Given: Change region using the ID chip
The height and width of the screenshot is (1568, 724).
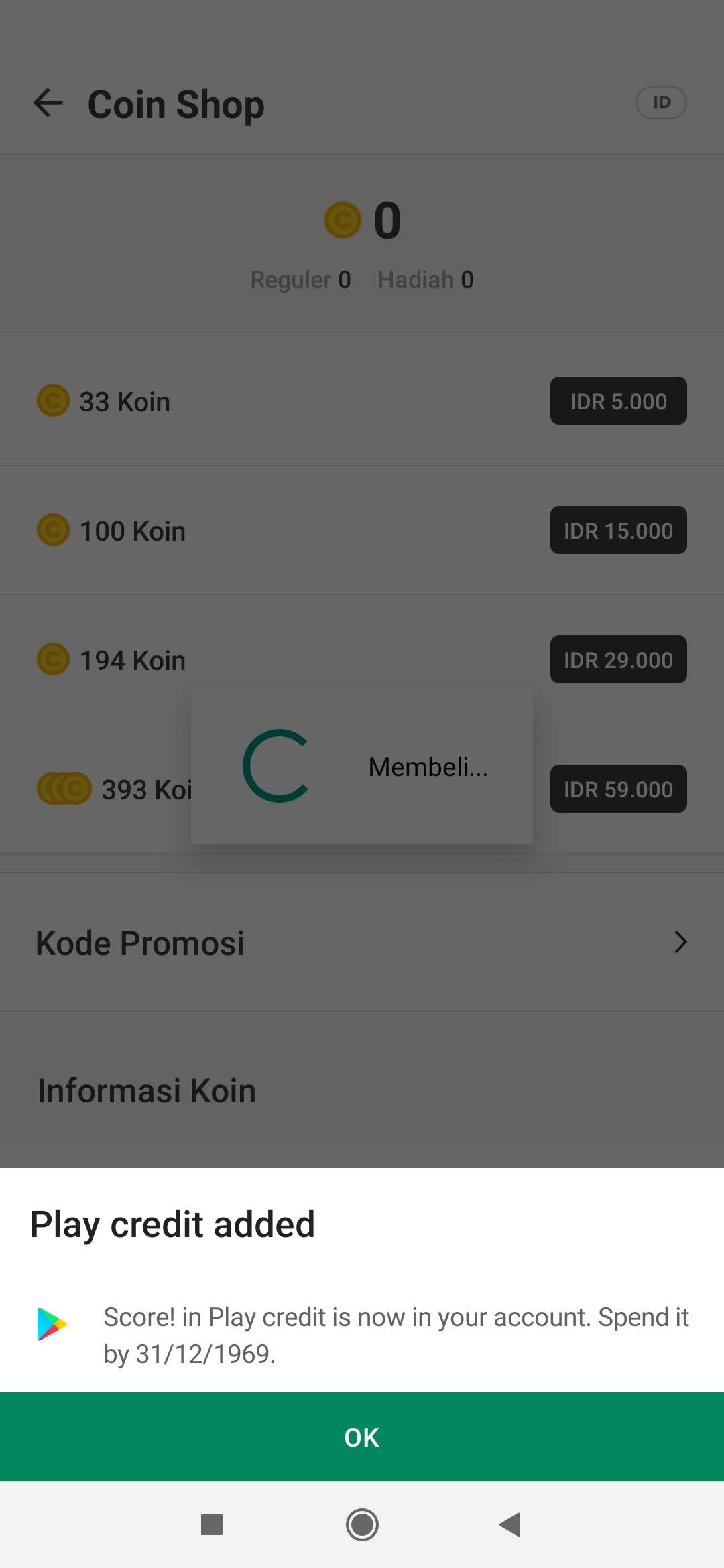Looking at the screenshot, I should click(660, 103).
